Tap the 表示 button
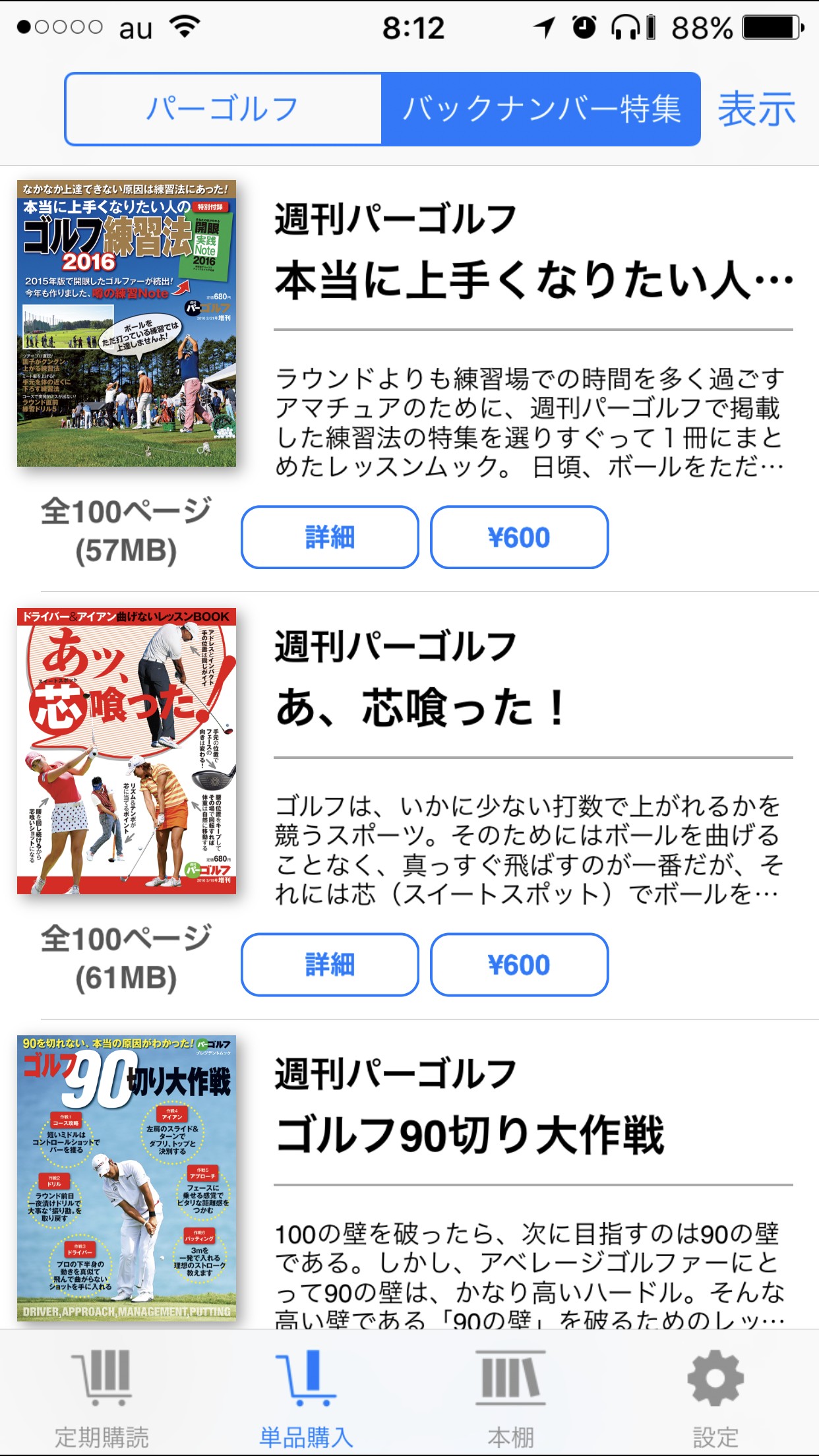Image resolution: width=819 pixels, height=1456 pixels. [x=756, y=109]
